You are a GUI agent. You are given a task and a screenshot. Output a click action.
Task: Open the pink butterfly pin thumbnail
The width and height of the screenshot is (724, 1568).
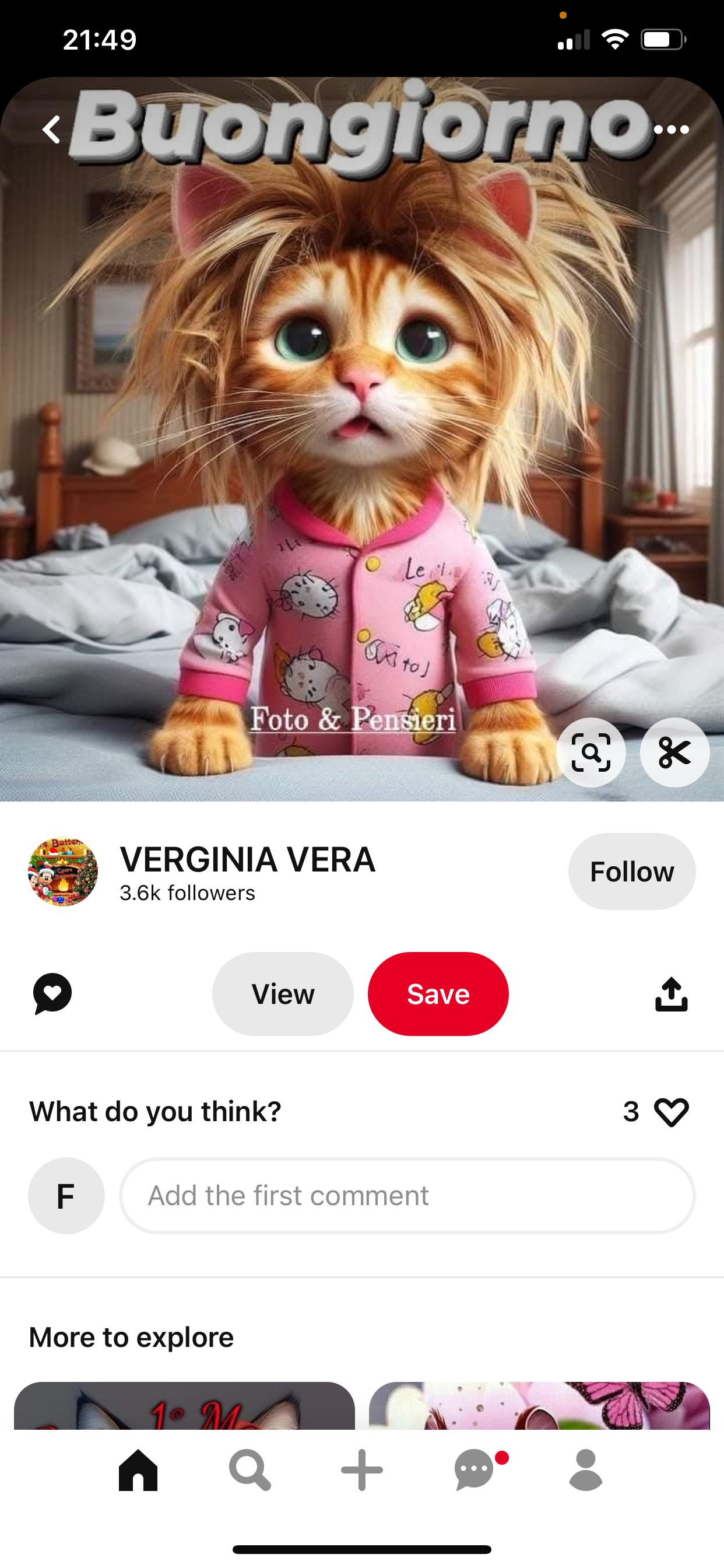coord(539,1405)
